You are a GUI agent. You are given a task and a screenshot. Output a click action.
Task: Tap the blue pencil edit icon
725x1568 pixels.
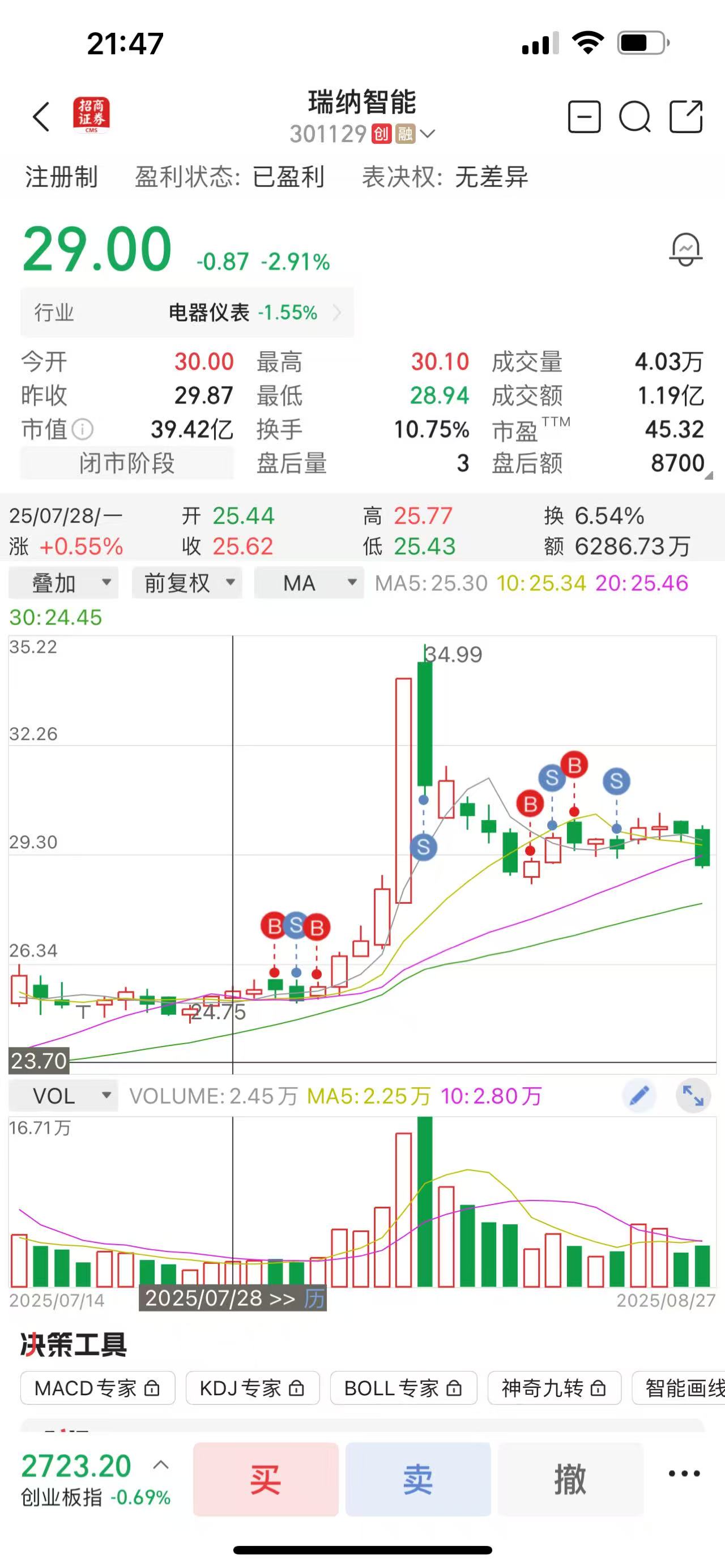[639, 1096]
